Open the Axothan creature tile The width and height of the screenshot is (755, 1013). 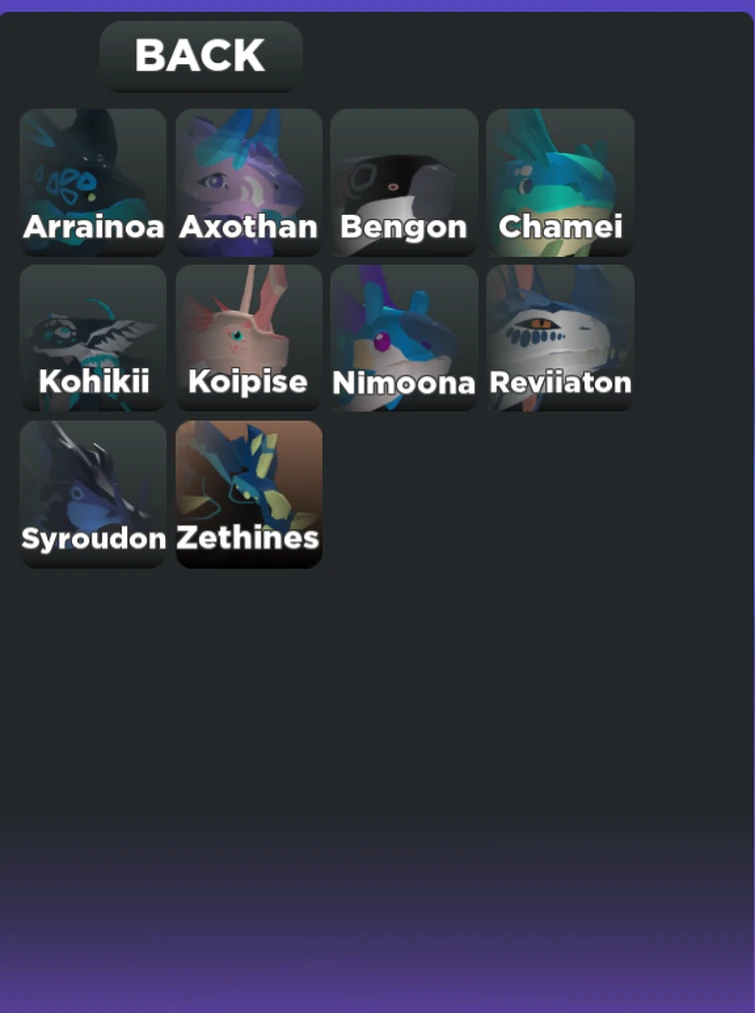[x=249, y=182]
